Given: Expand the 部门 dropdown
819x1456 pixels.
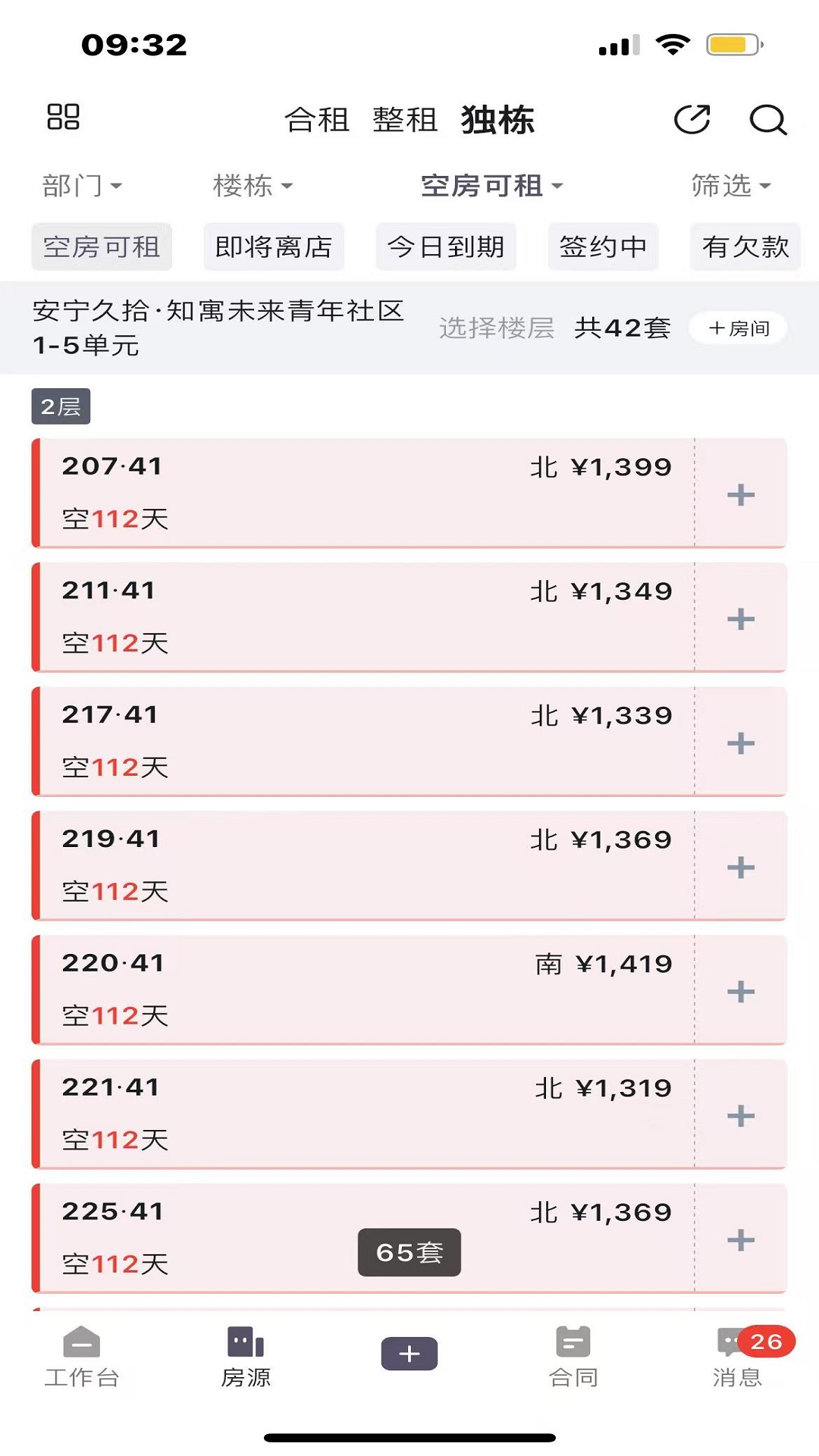Looking at the screenshot, I should 82,186.
